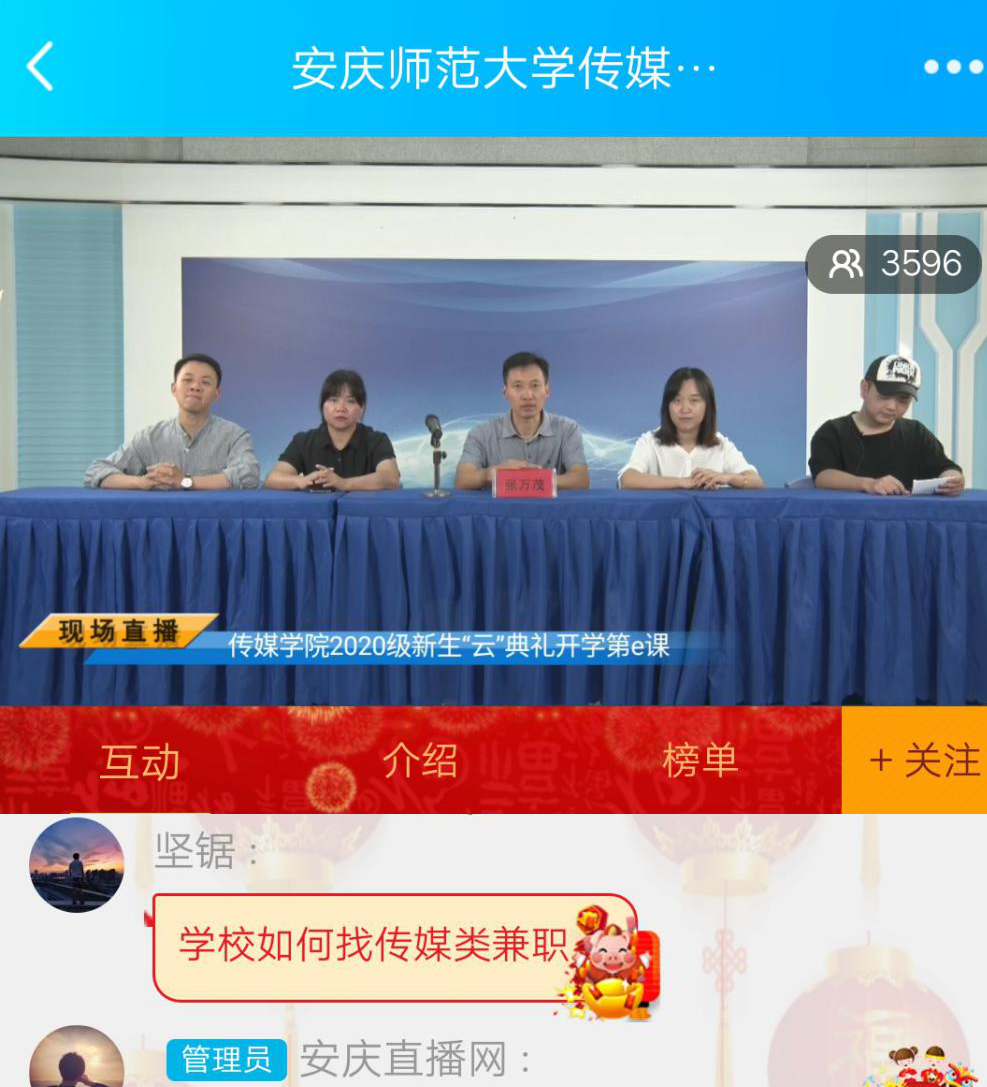Tap the live video player

493,420
